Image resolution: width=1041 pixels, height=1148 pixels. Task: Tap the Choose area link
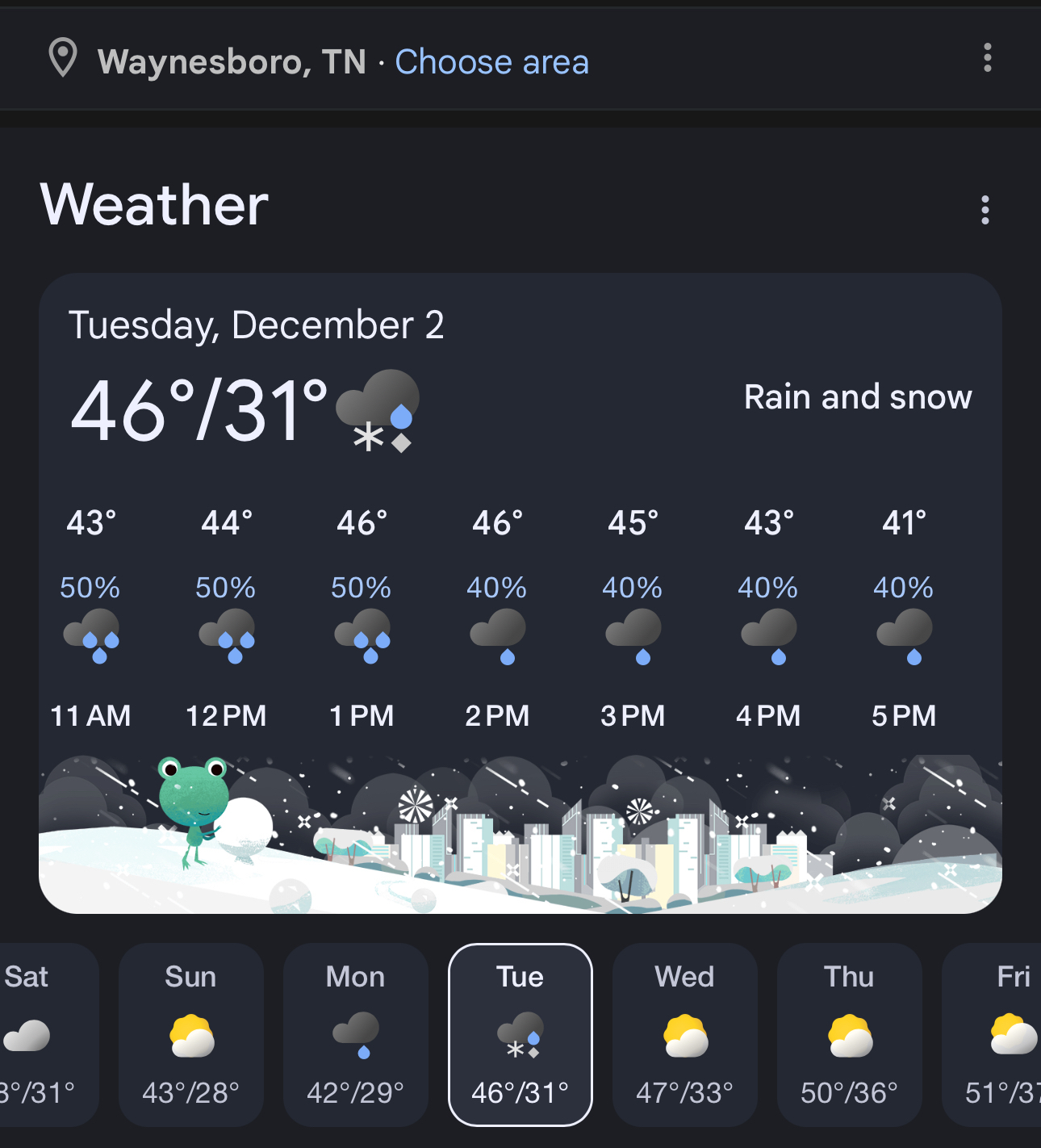click(491, 62)
